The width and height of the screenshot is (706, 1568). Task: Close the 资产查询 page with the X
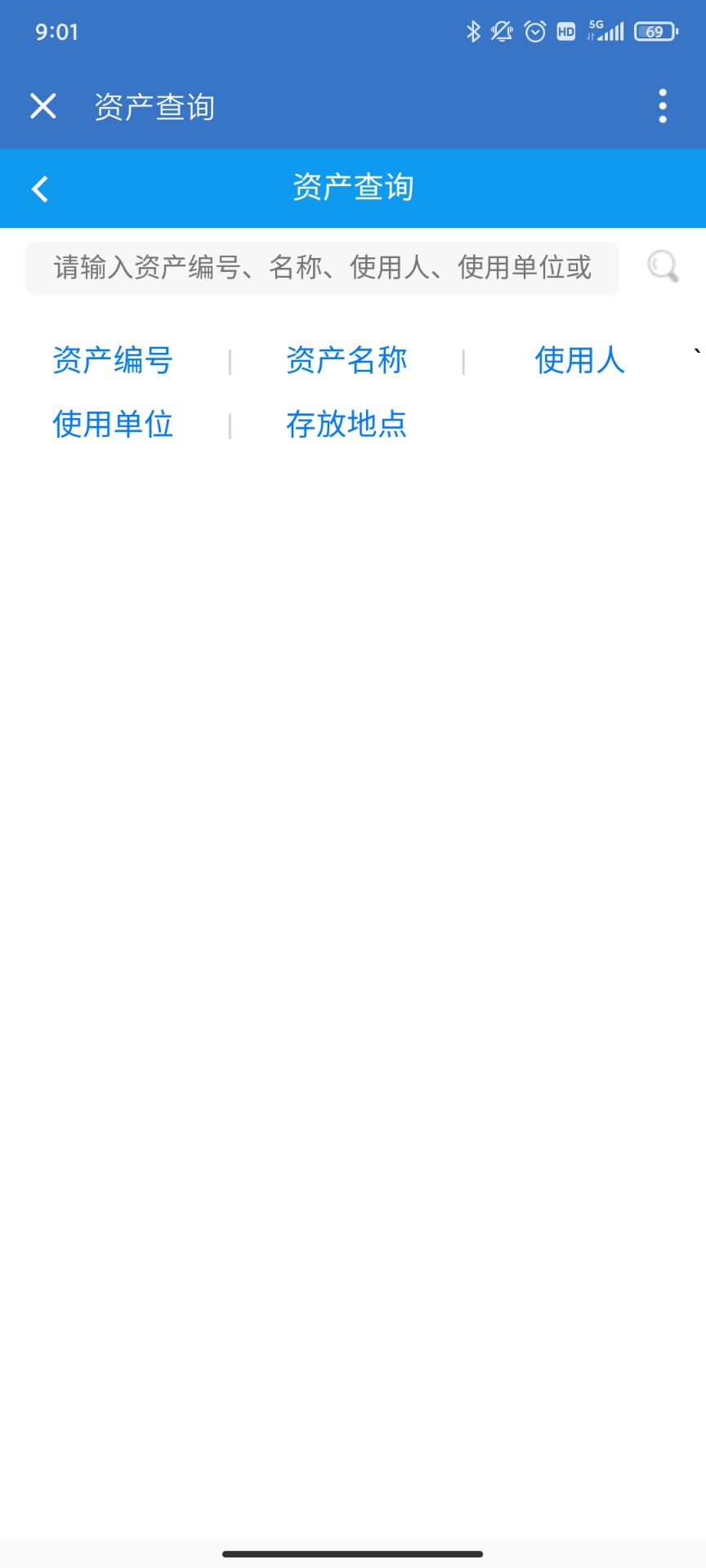pyautogui.click(x=43, y=106)
